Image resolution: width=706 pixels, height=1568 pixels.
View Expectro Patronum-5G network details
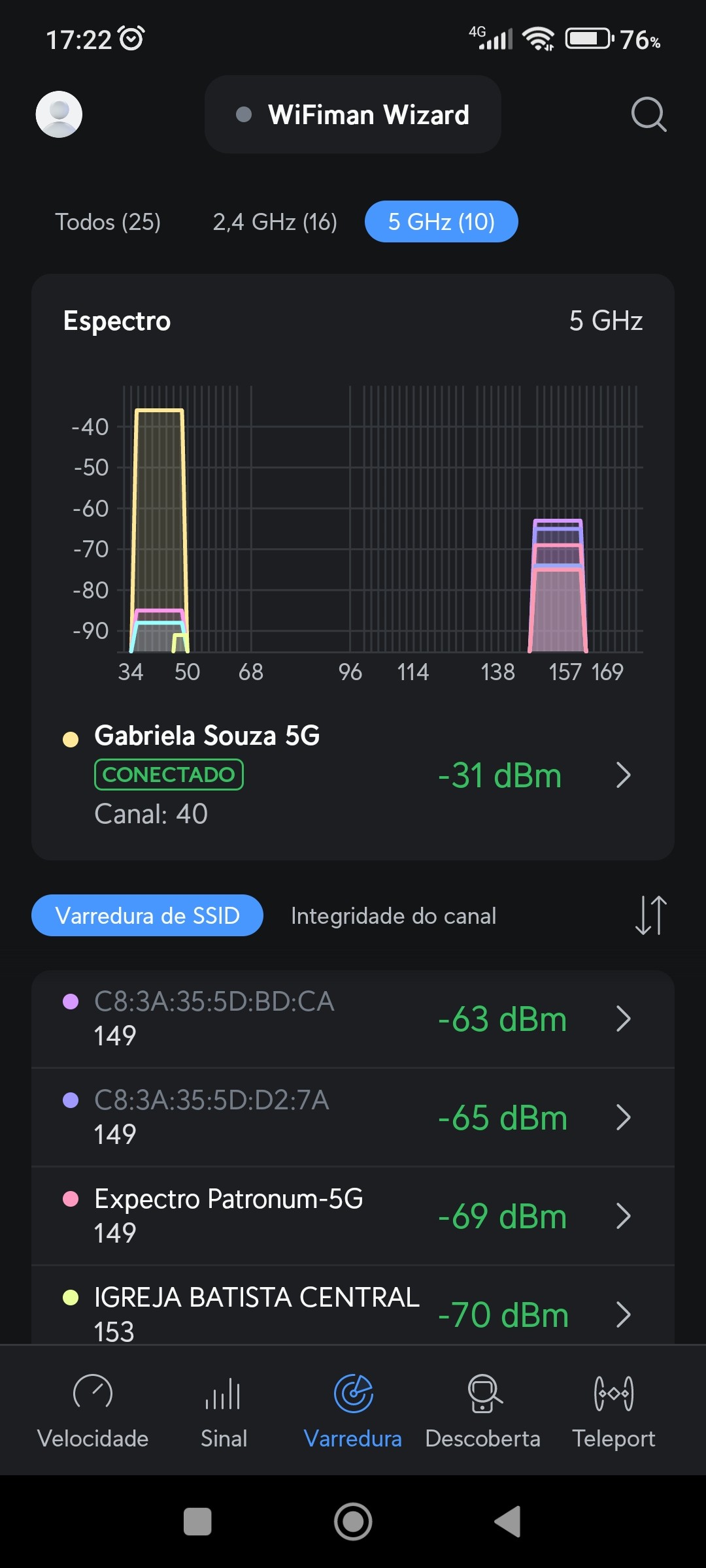(x=353, y=1216)
